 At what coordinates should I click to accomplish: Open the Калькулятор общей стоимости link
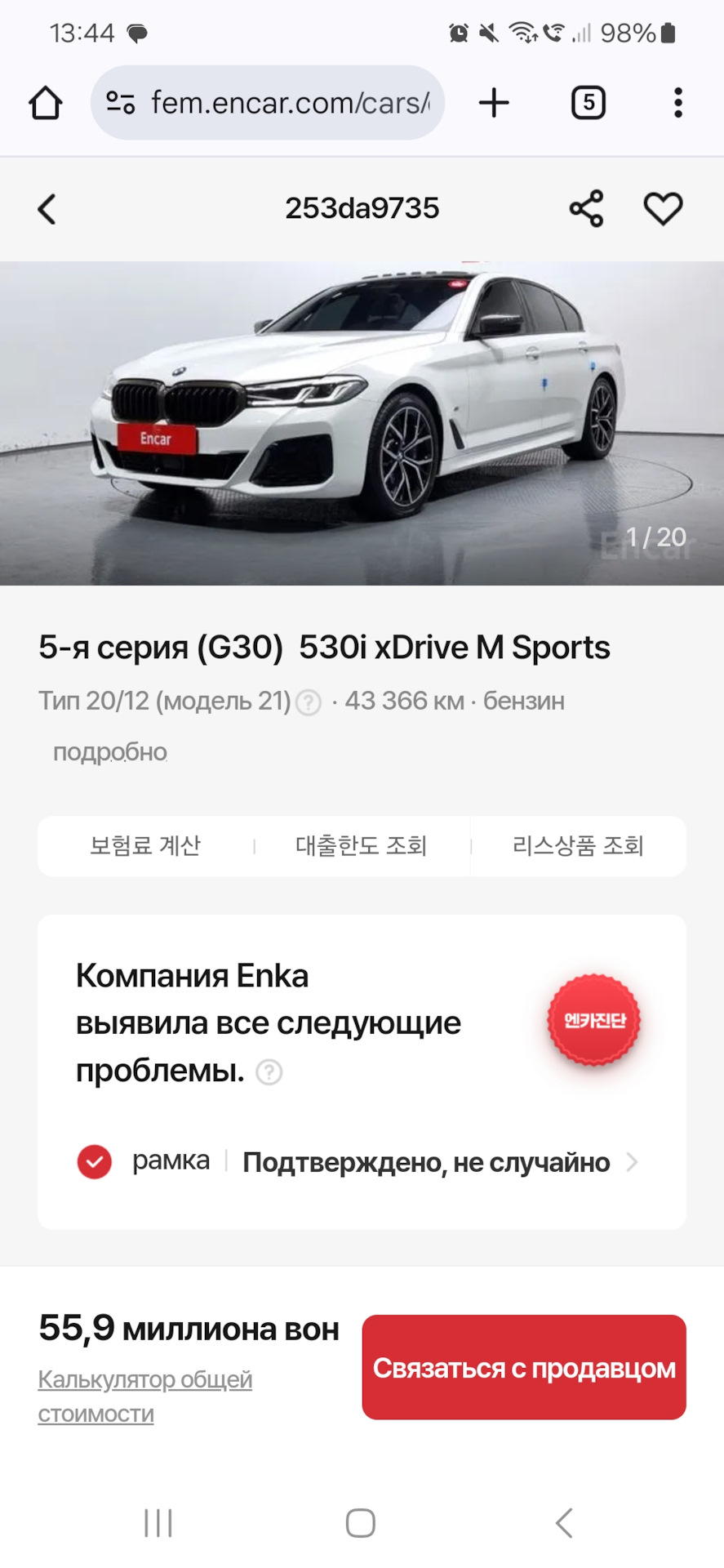145,1396
